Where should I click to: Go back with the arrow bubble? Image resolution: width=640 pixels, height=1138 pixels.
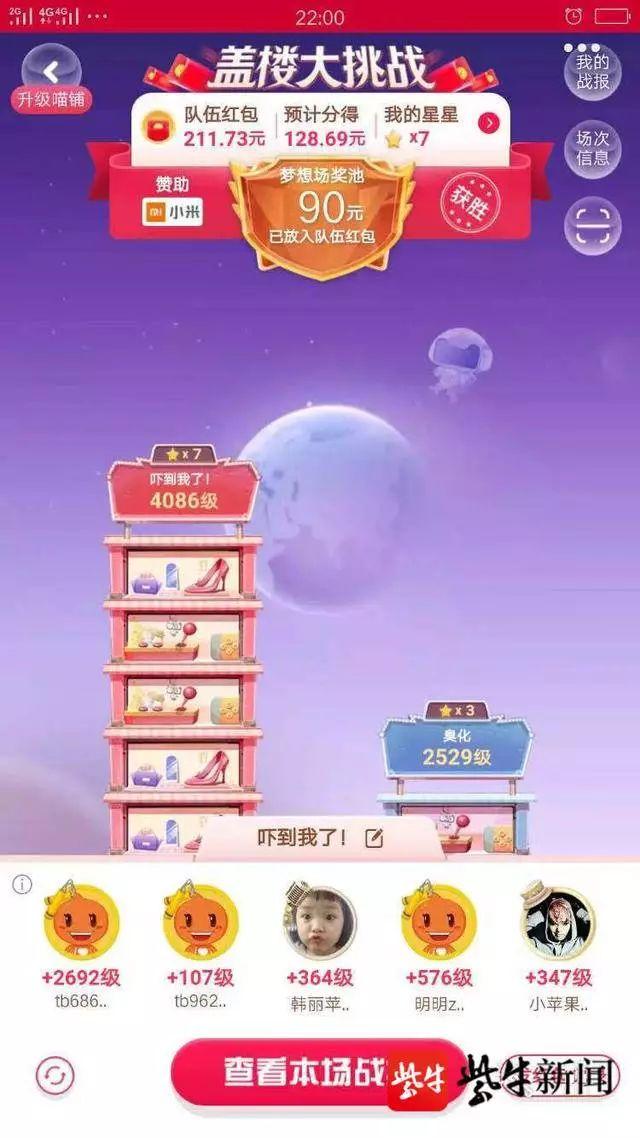[x=52, y=71]
